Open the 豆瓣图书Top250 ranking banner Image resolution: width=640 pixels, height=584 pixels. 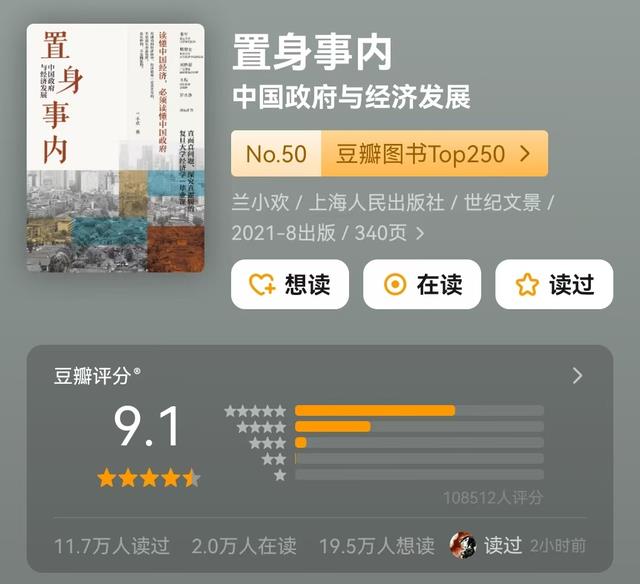click(389, 153)
